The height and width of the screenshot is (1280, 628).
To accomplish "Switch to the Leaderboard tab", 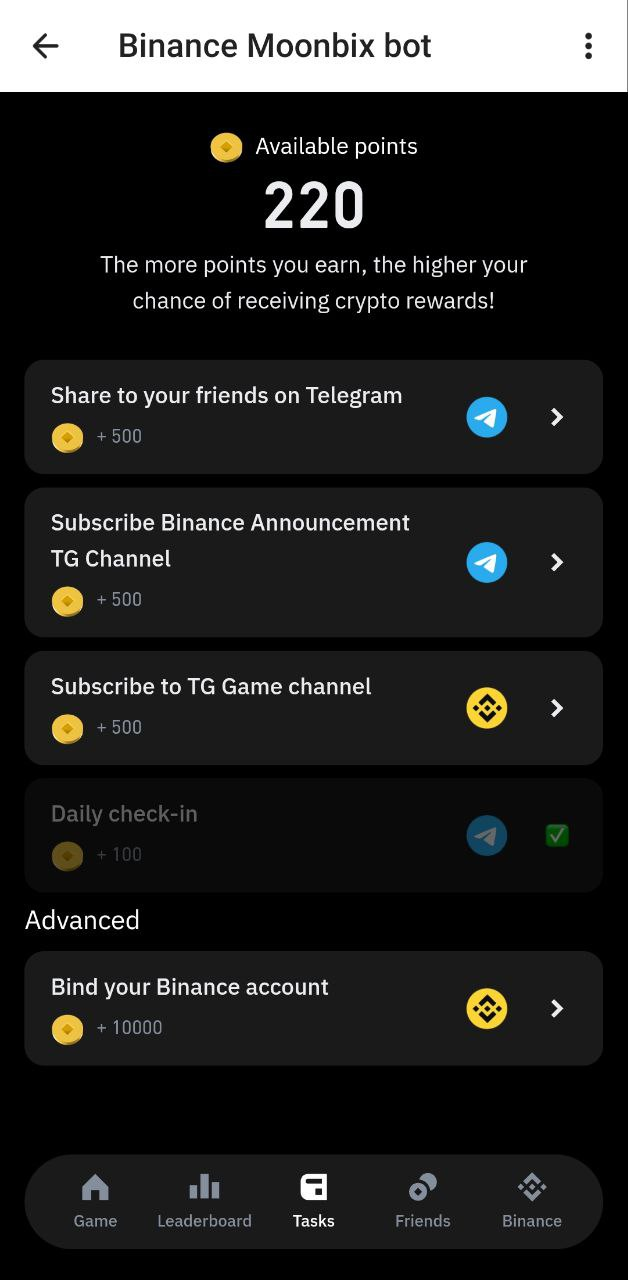I will tap(204, 1201).
